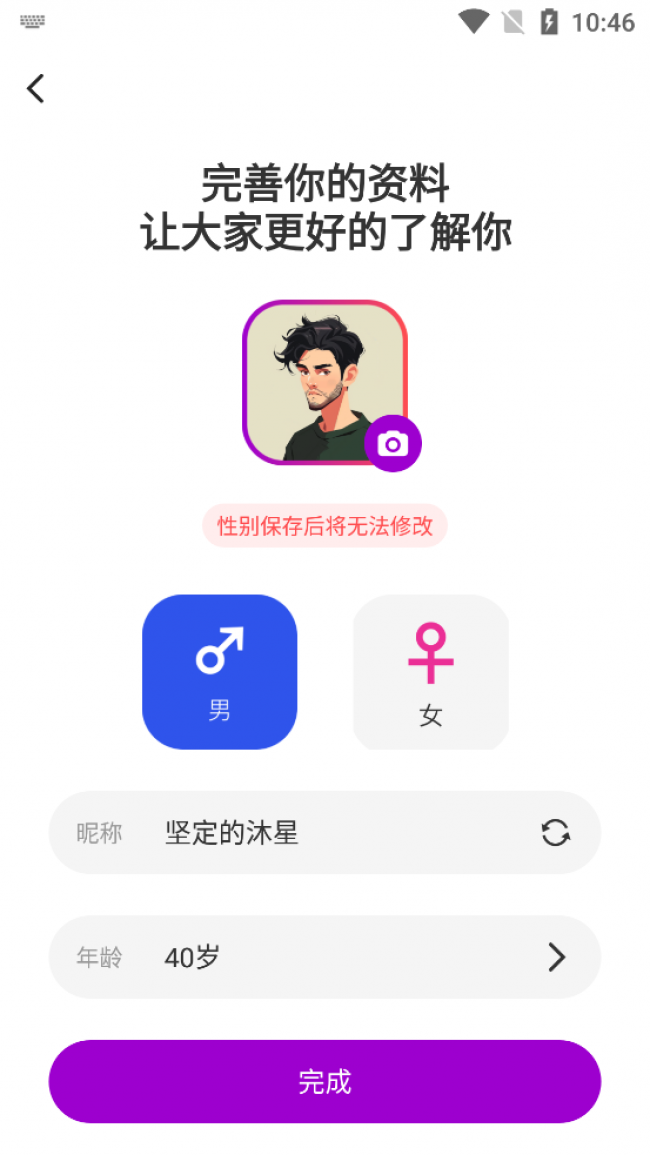
Task: Tap the 完成 button to finish
Action: (x=325, y=1081)
